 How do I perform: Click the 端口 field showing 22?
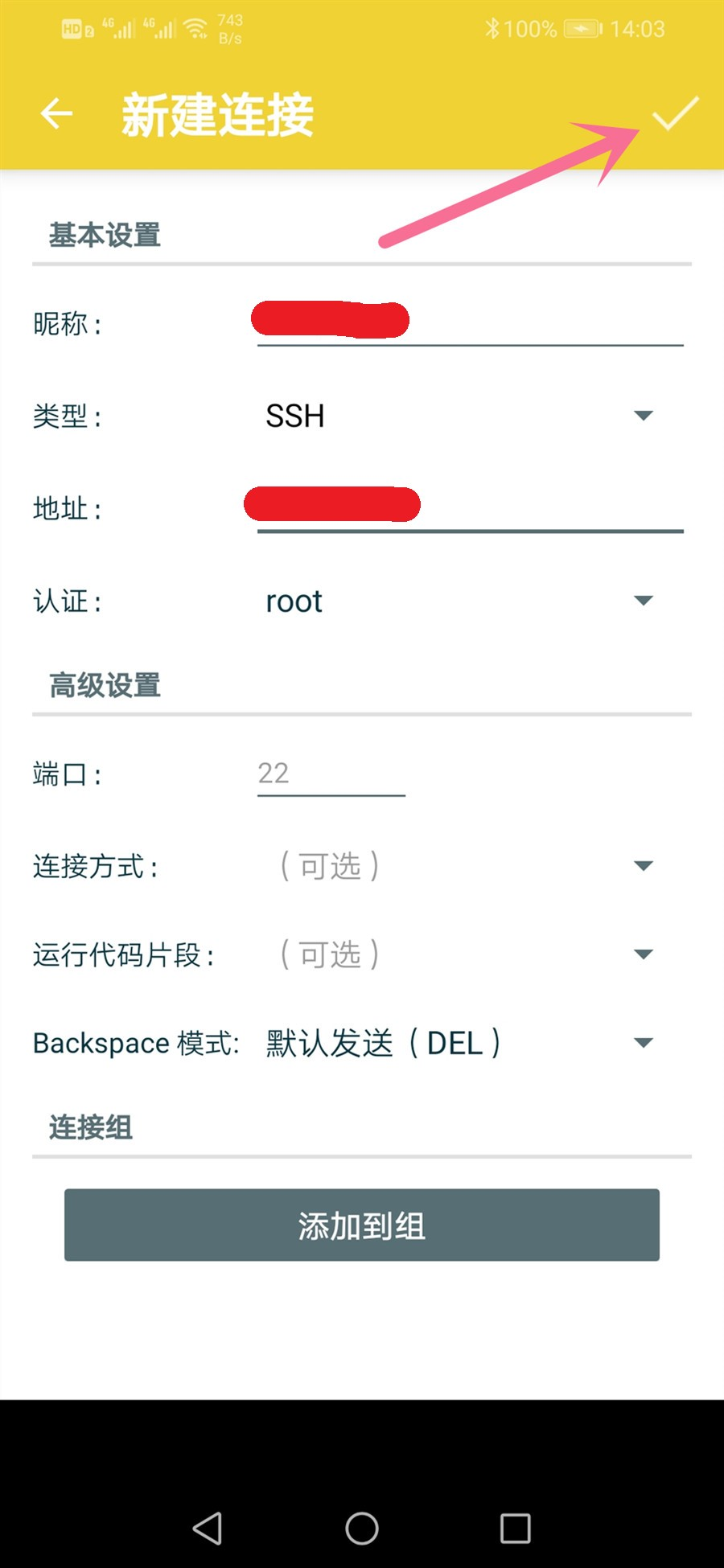[x=330, y=773]
